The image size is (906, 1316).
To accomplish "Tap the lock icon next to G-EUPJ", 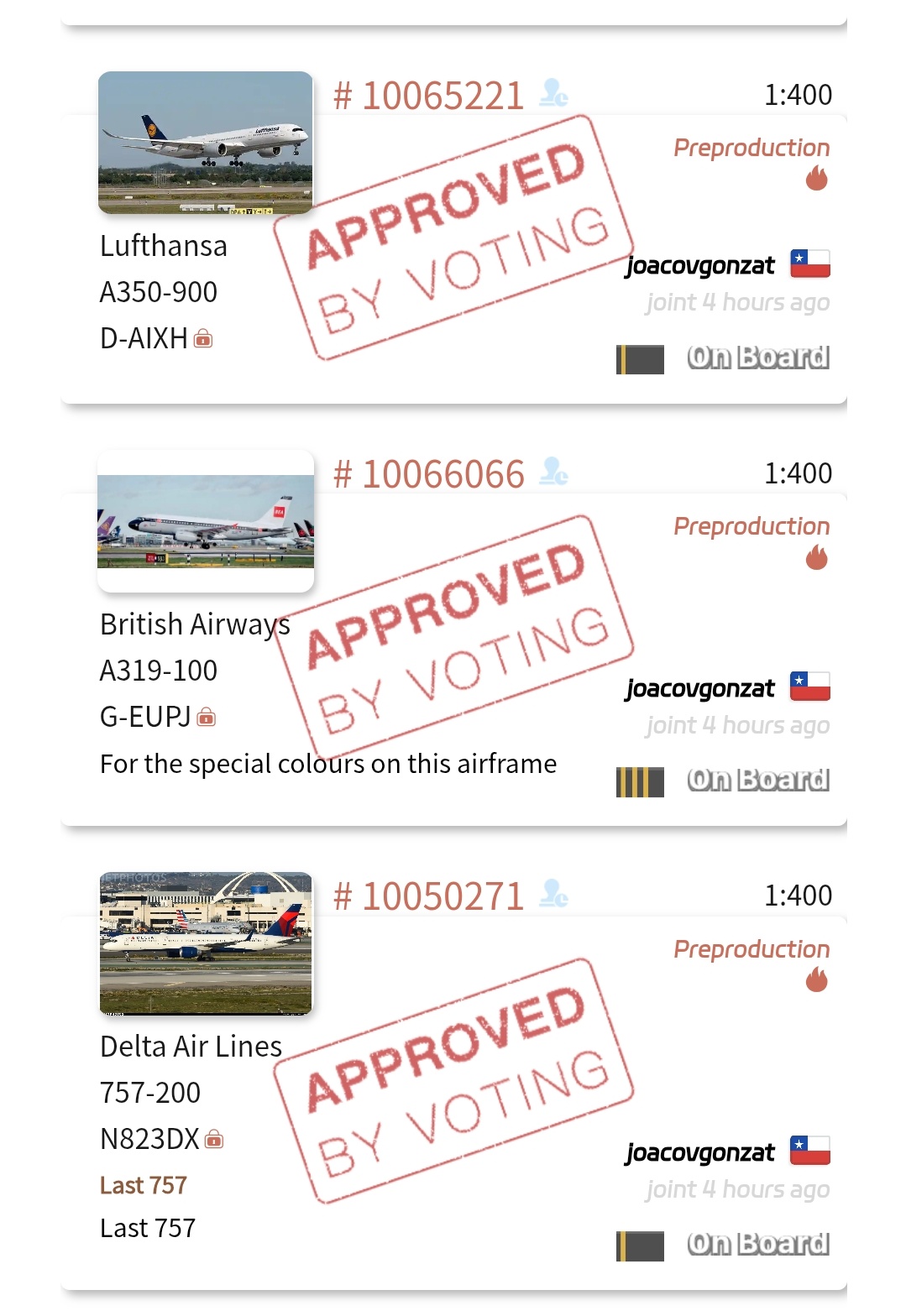I will 207,718.
